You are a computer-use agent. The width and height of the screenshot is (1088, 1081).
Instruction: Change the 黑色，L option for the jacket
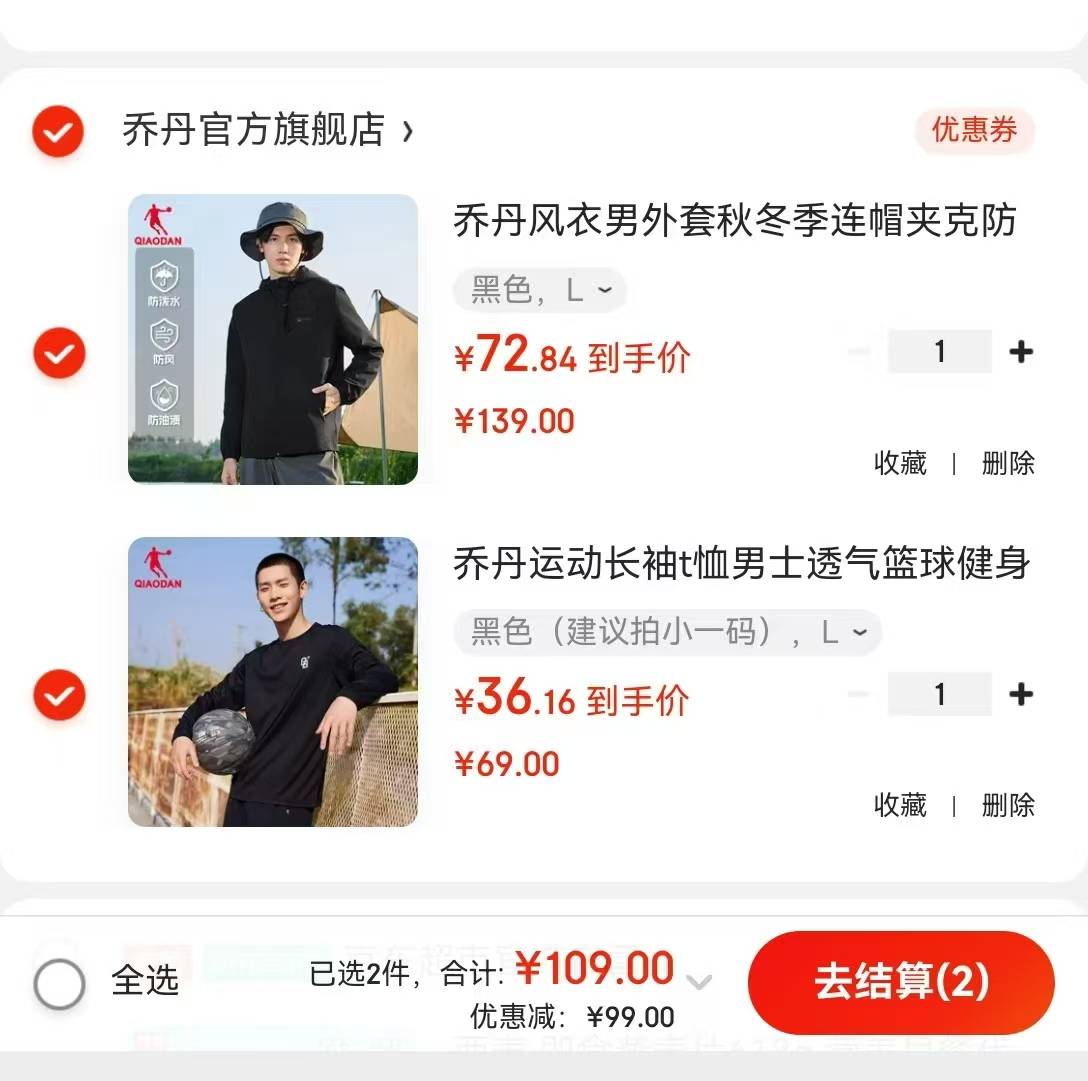coord(540,290)
